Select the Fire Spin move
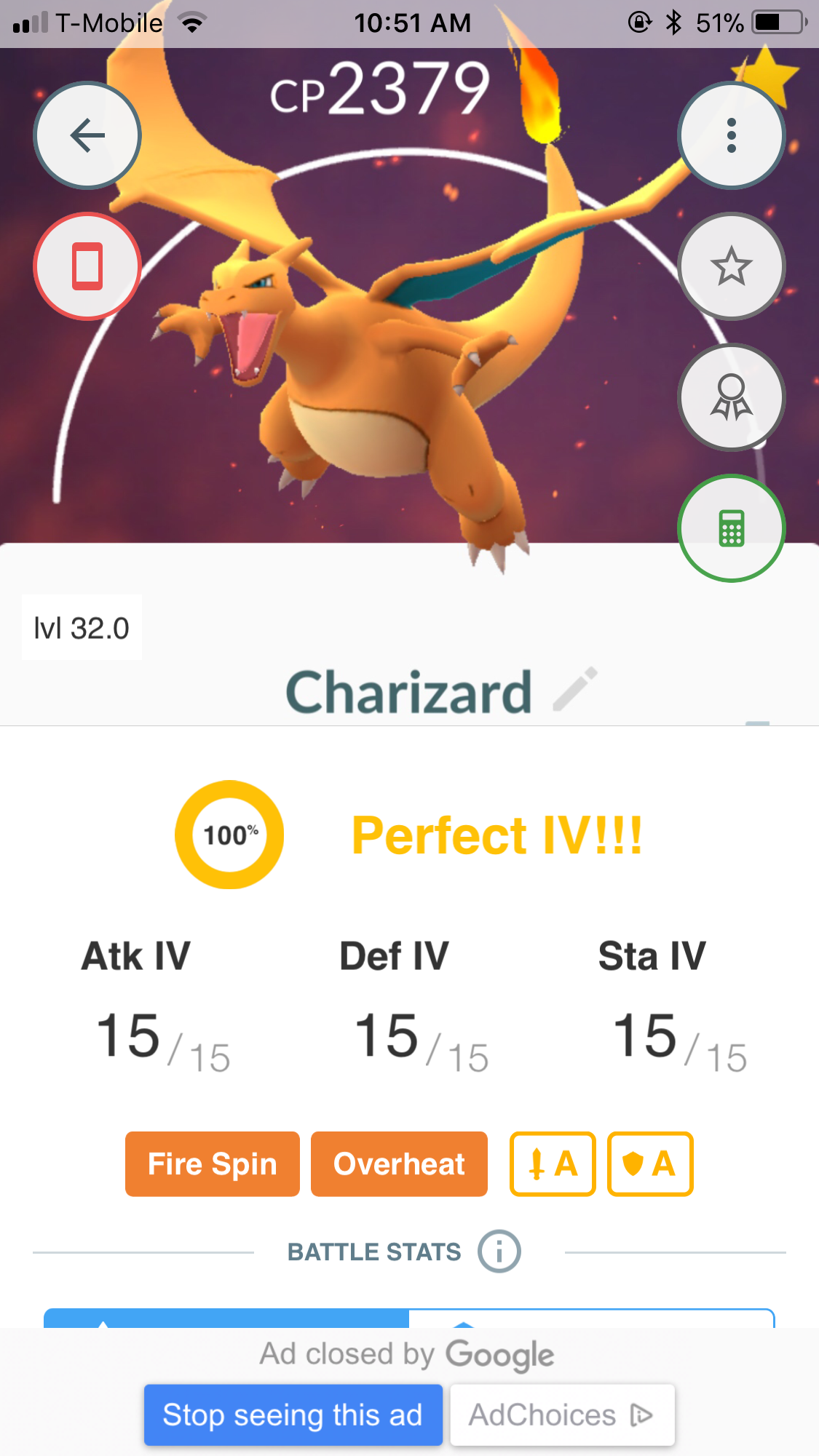The image size is (819, 1456). 213,1163
